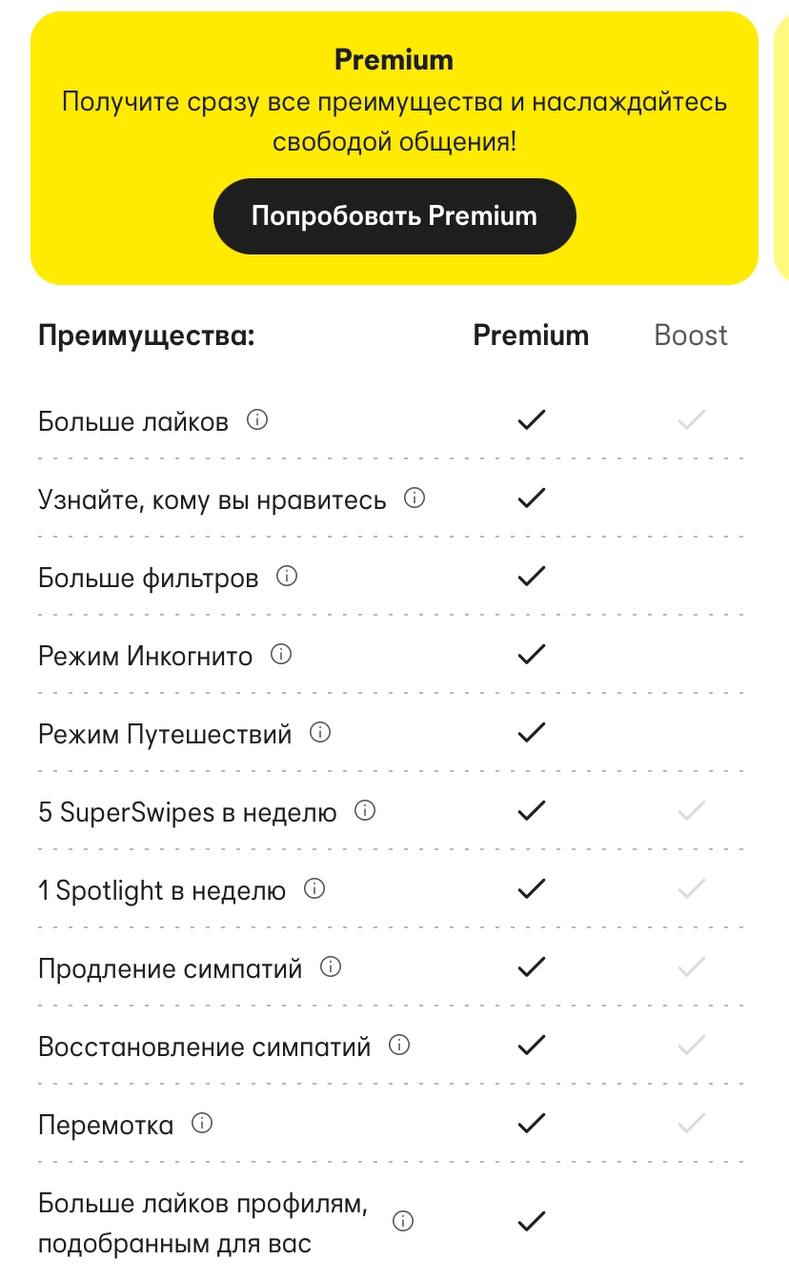Show explanation for Перемотка

click(x=202, y=1124)
